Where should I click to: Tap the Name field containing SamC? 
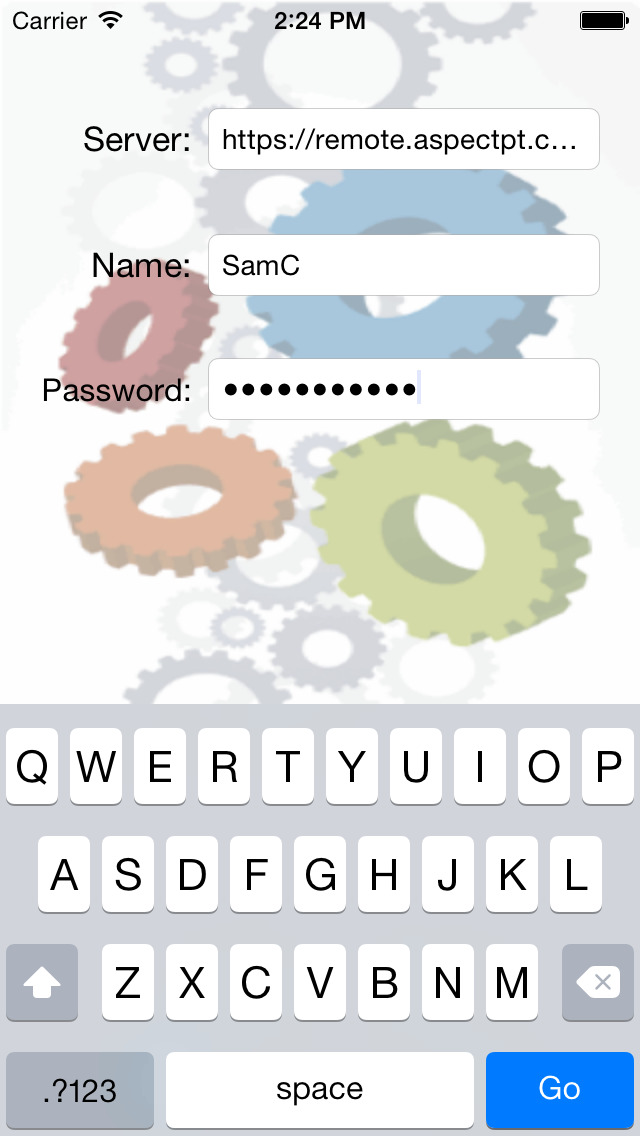pos(404,265)
